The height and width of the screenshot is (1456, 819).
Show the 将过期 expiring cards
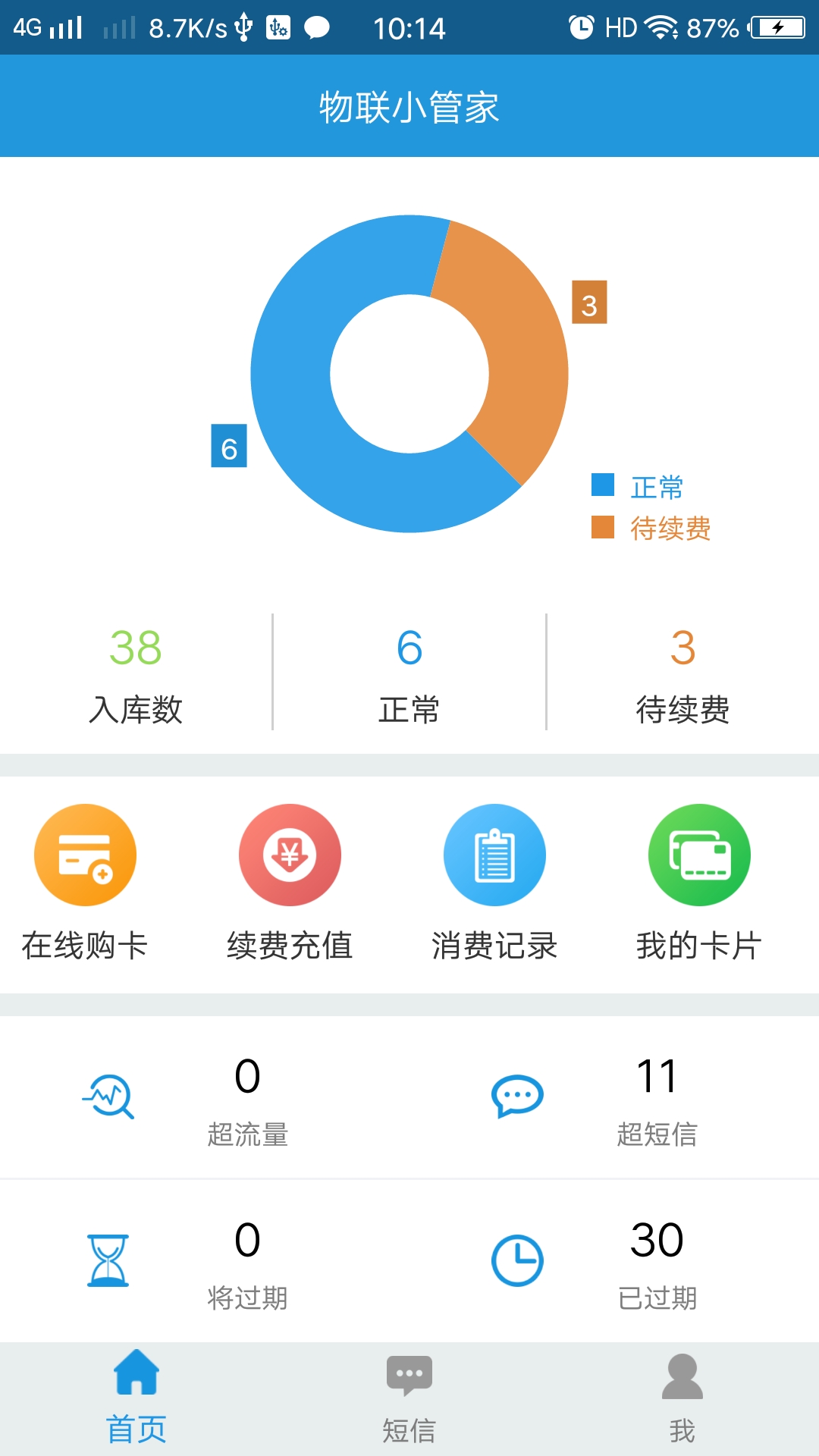click(205, 1261)
